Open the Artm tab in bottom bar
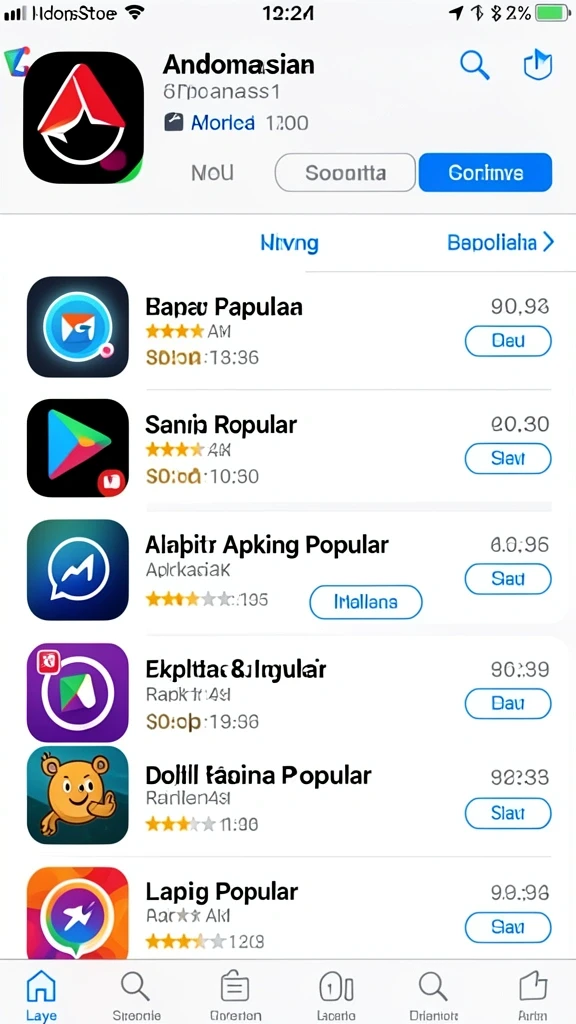 click(x=532, y=995)
